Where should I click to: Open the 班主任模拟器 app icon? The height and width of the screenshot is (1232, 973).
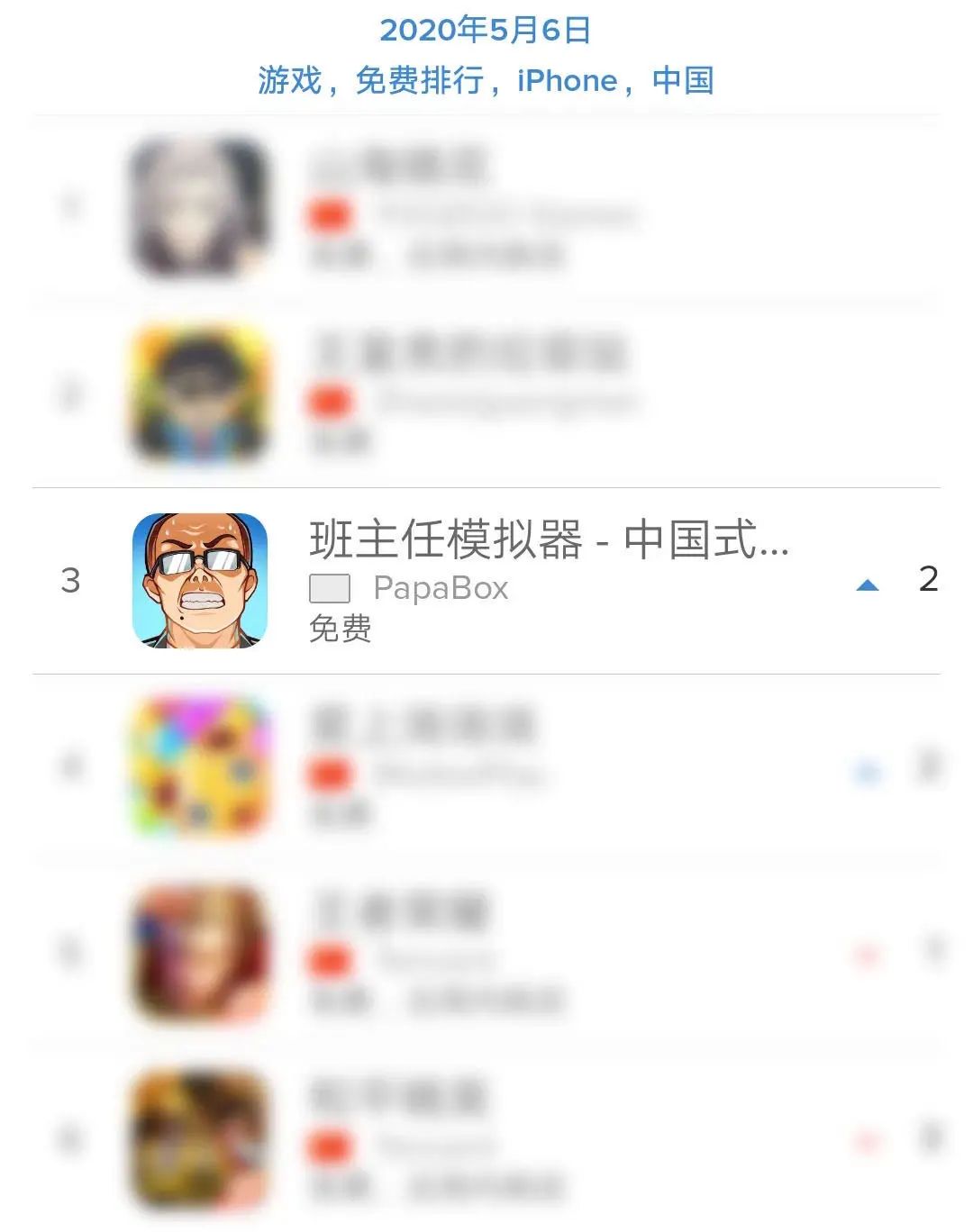coord(200,581)
